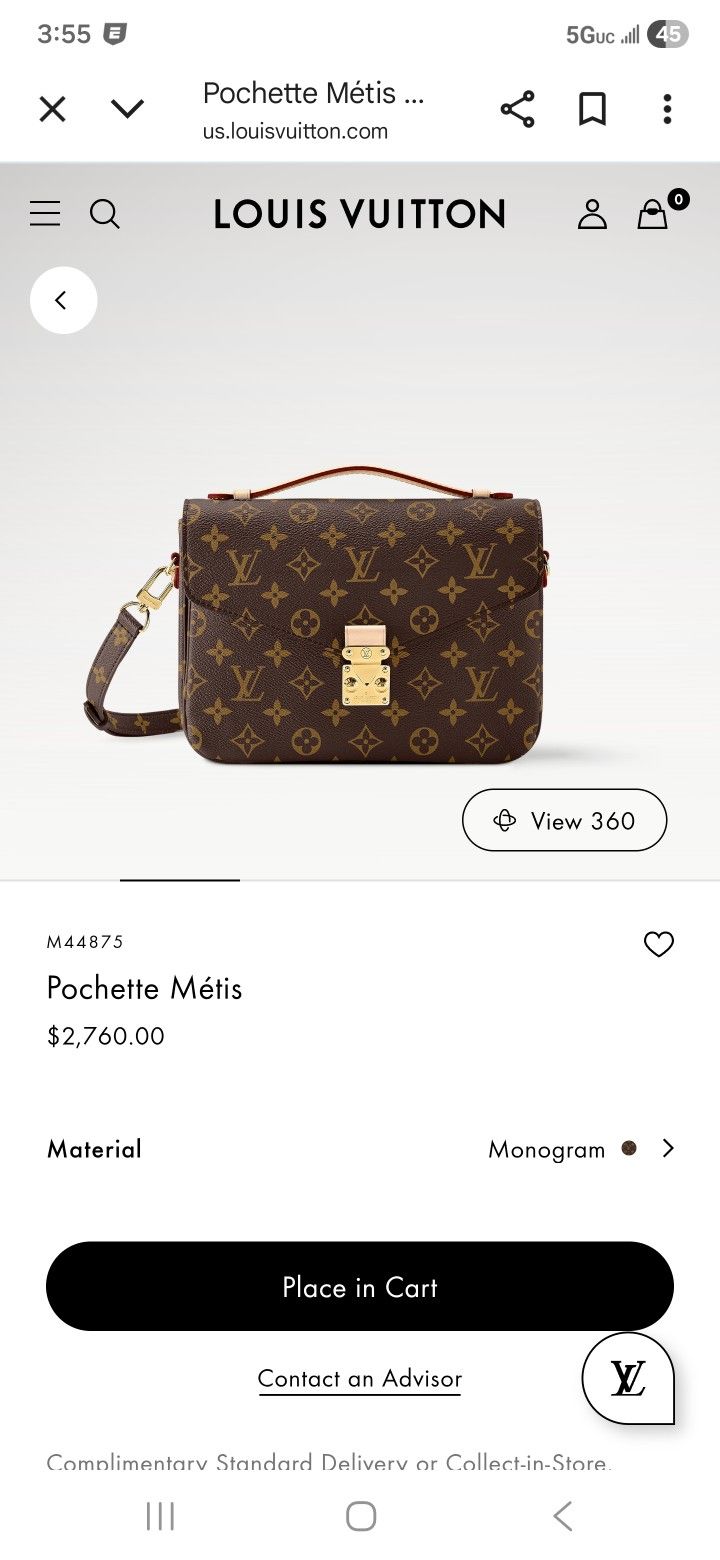Add Pochette Métis to wishlist
This screenshot has width=720, height=1560.
pyautogui.click(x=659, y=943)
